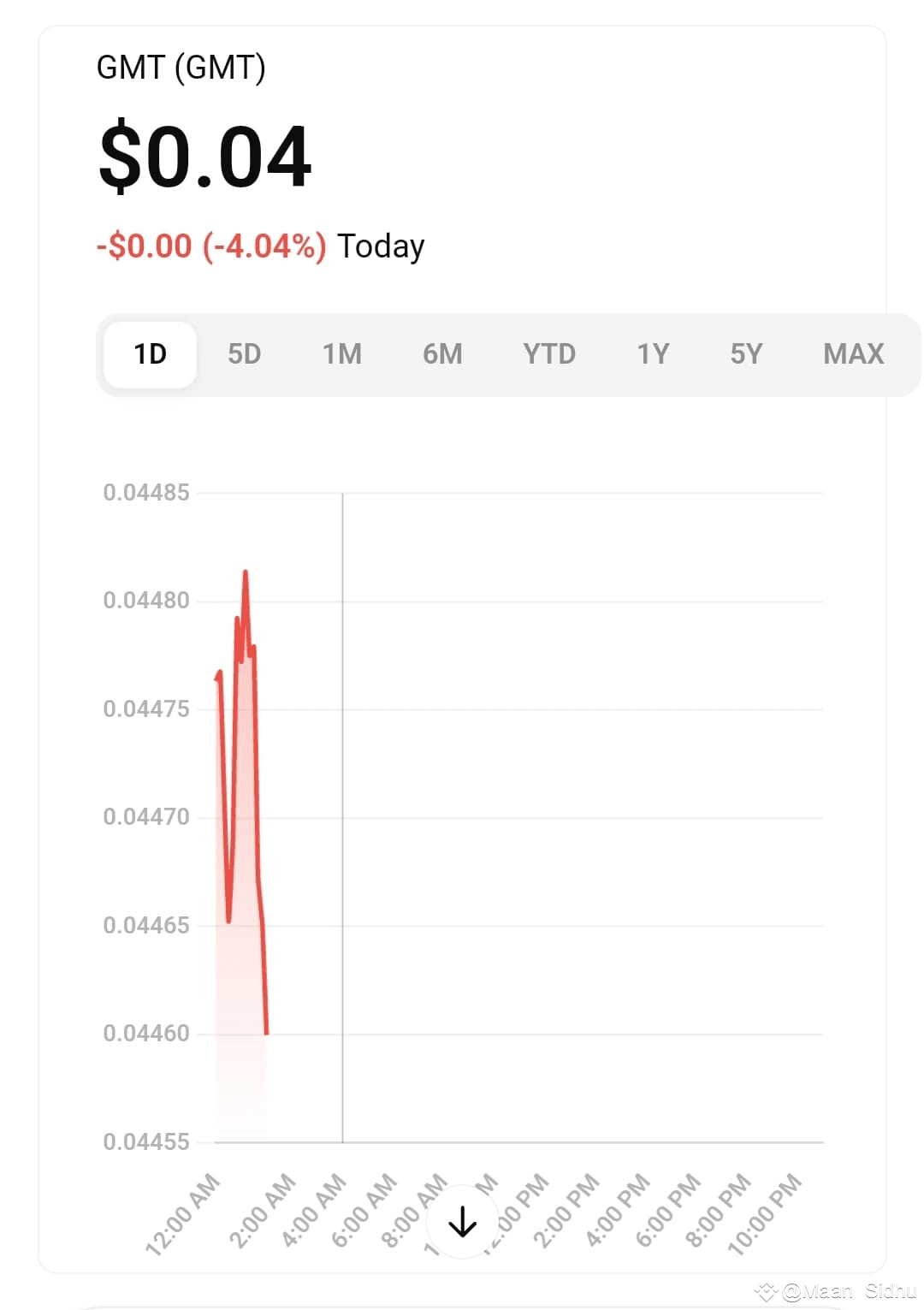Image resolution: width=924 pixels, height=1310 pixels.
Task: Select the 1D timeframe
Action: tap(149, 353)
